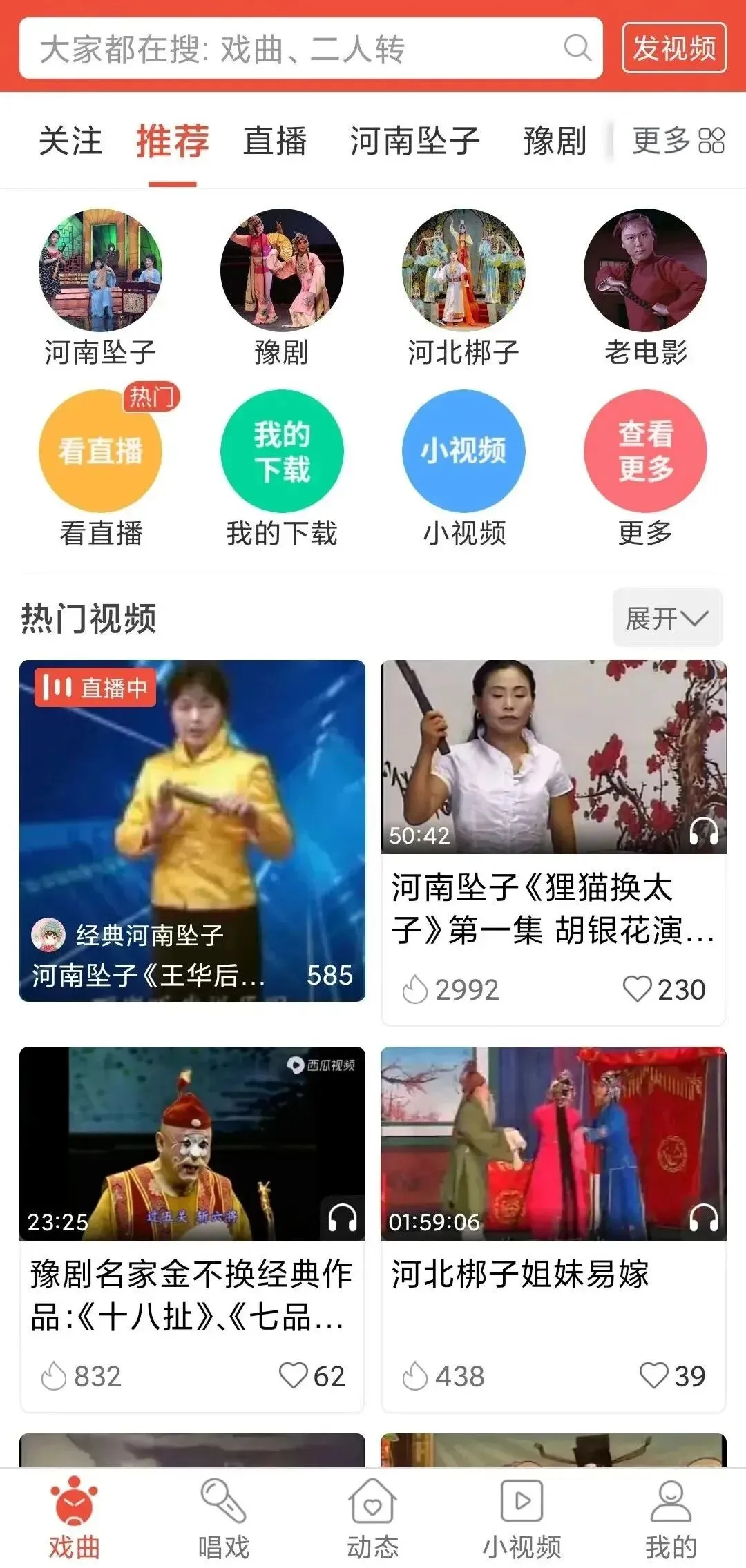This screenshot has height=1568, width=746.
Task: Browse the 河北梆子 category
Action: point(463,271)
